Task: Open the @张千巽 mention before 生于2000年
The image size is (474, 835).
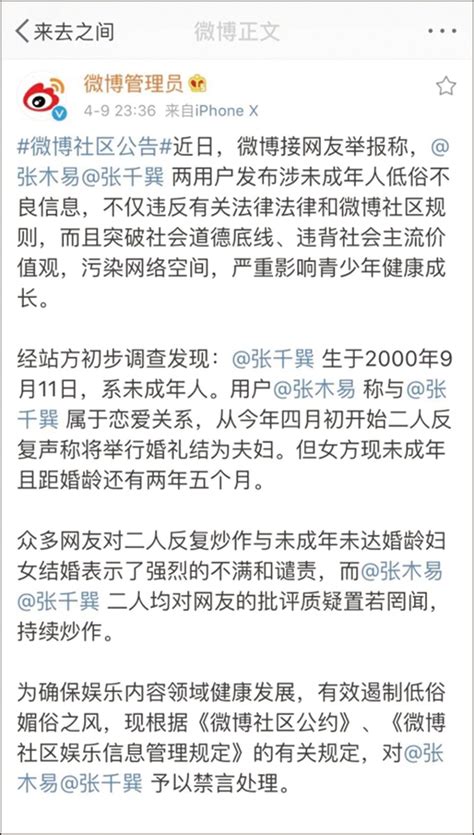Action: click(x=273, y=360)
